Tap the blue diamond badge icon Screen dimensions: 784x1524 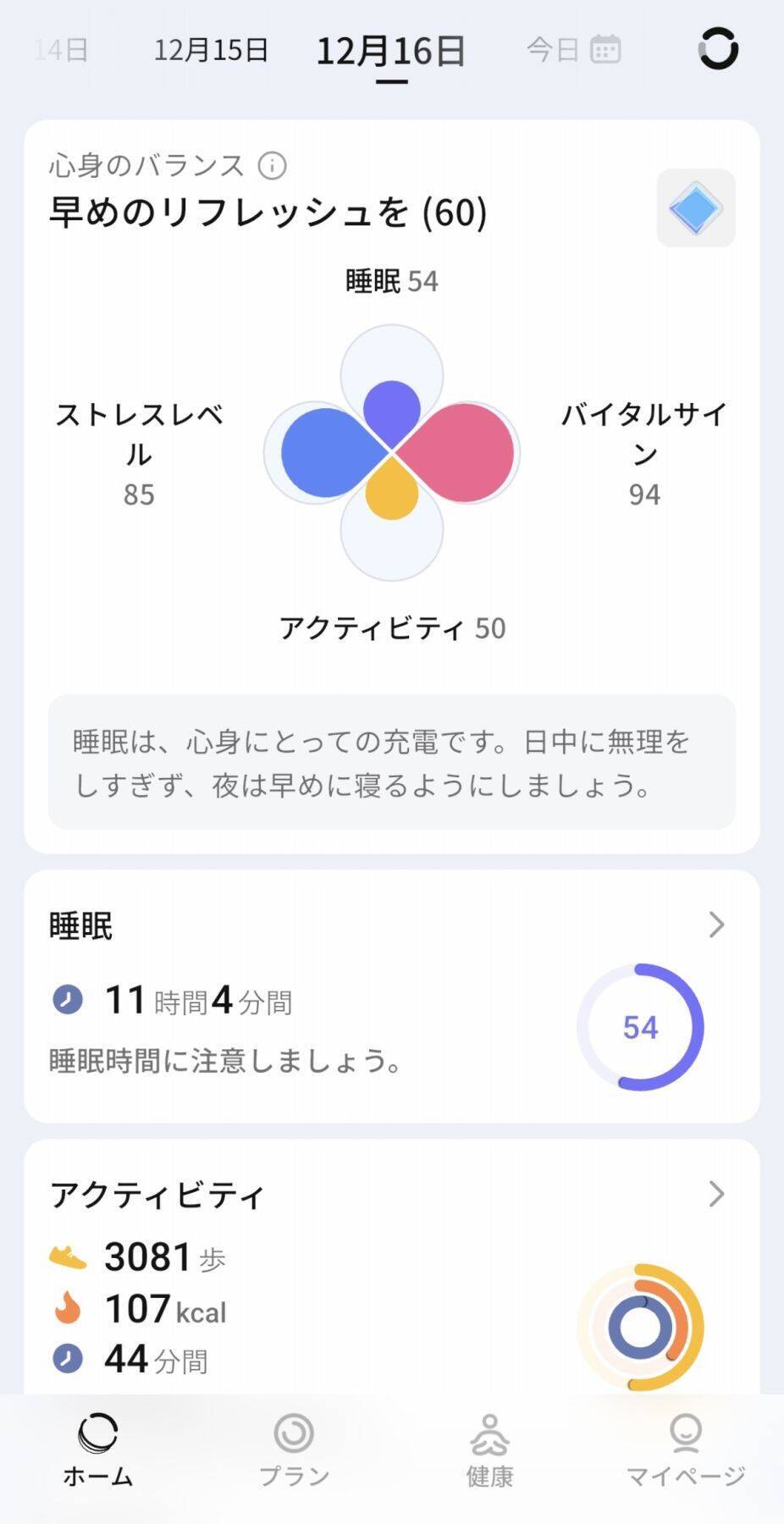[696, 207]
